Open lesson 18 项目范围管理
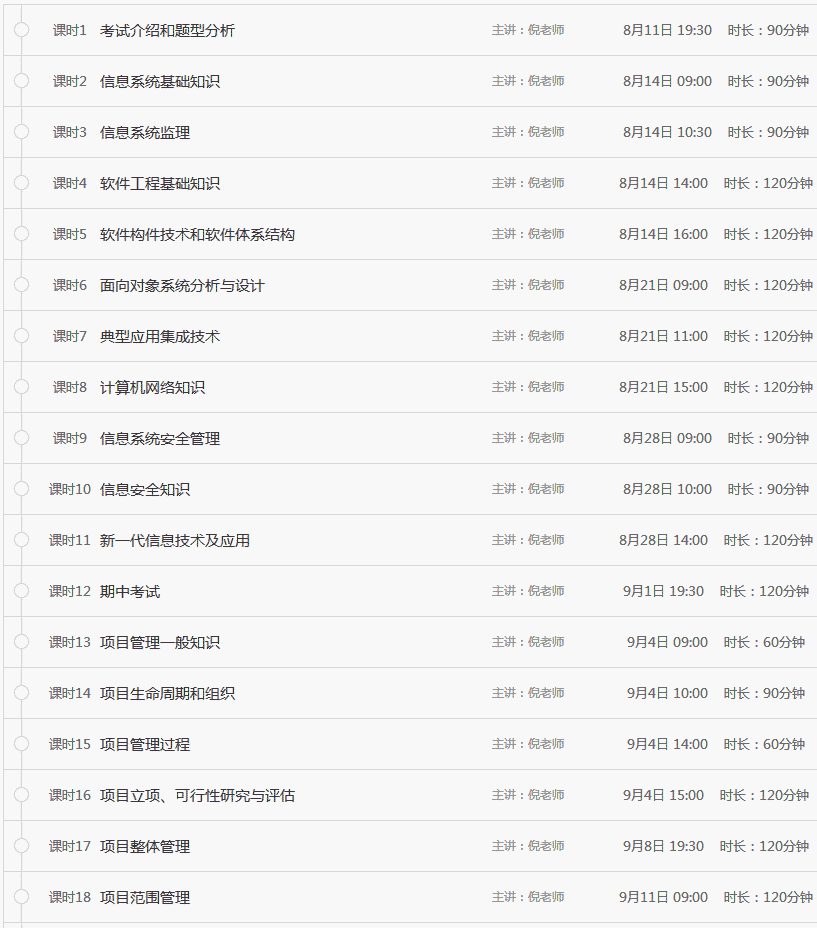The width and height of the screenshot is (817, 928). [x=144, y=898]
